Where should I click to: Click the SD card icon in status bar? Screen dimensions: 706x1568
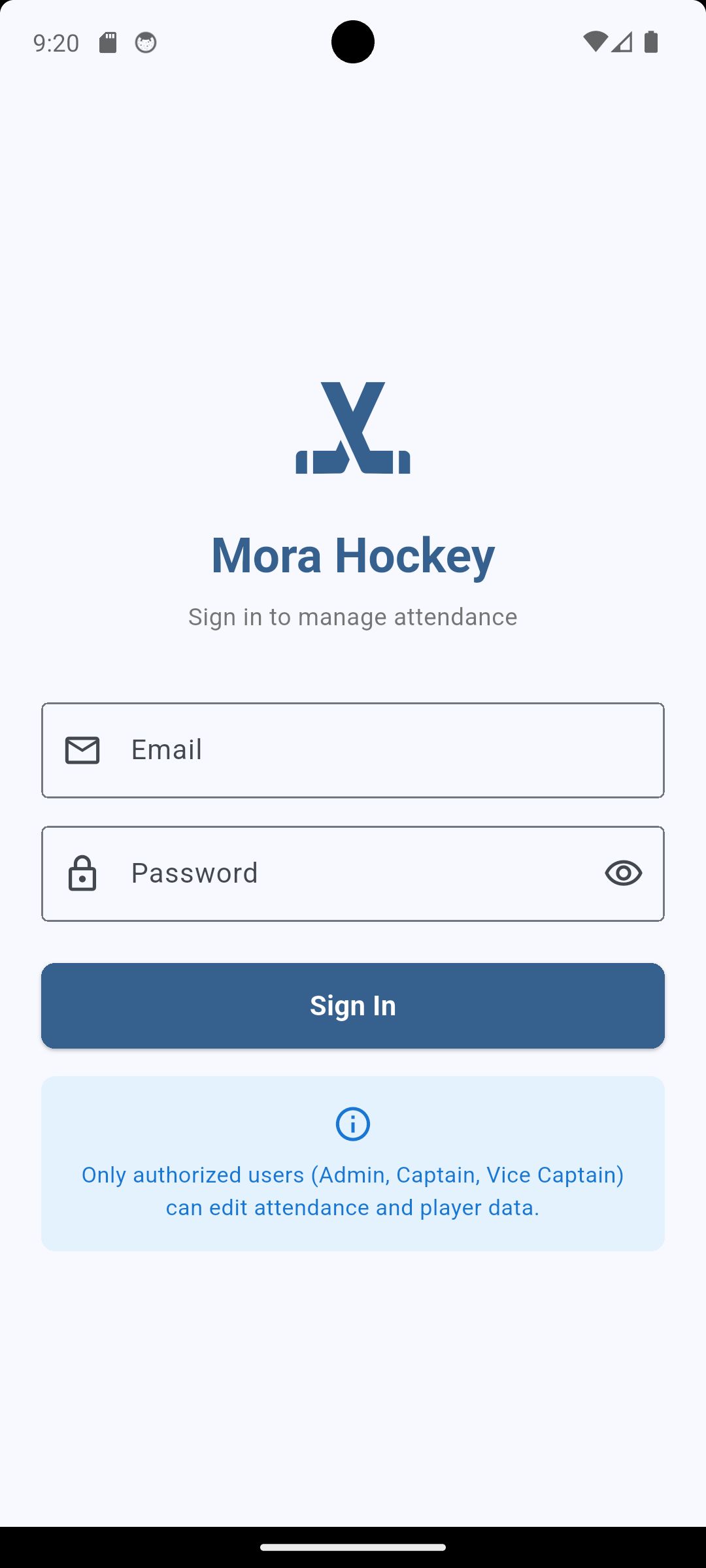[x=109, y=41]
